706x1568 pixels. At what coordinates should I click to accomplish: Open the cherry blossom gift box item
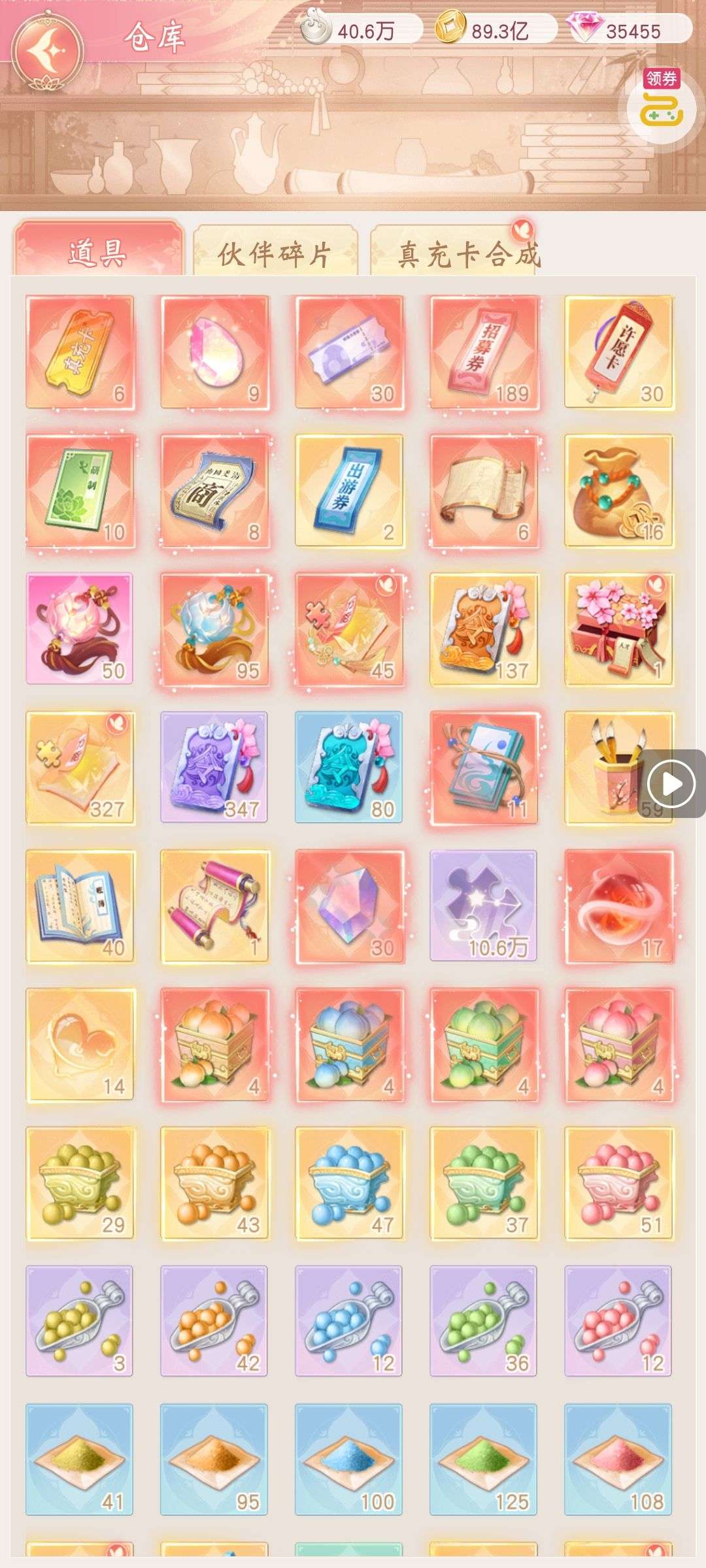(x=618, y=629)
